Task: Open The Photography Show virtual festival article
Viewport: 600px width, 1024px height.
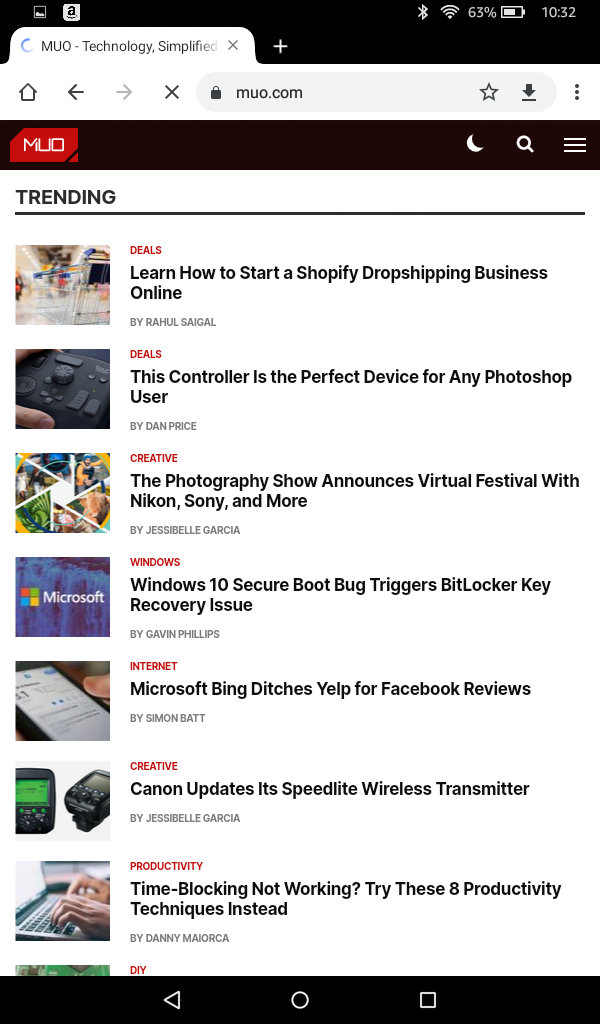Action: coord(354,490)
